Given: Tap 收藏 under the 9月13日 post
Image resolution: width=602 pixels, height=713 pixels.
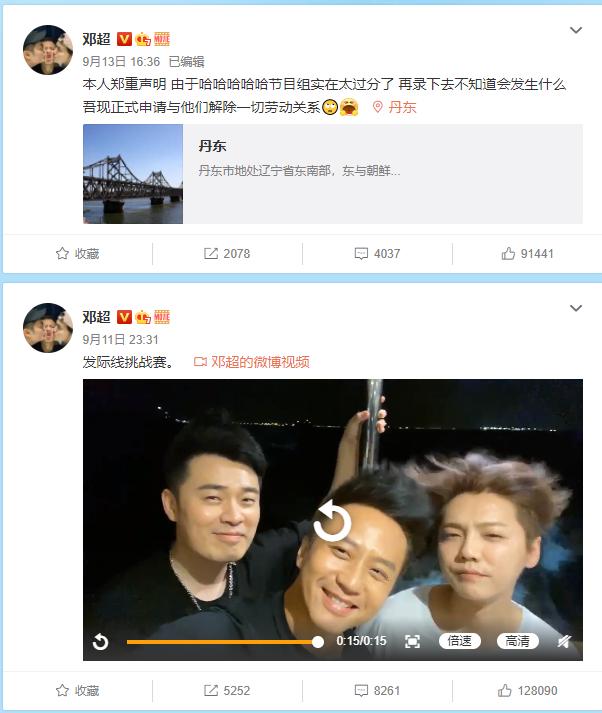Looking at the screenshot, I should click(x=77, y=254).
